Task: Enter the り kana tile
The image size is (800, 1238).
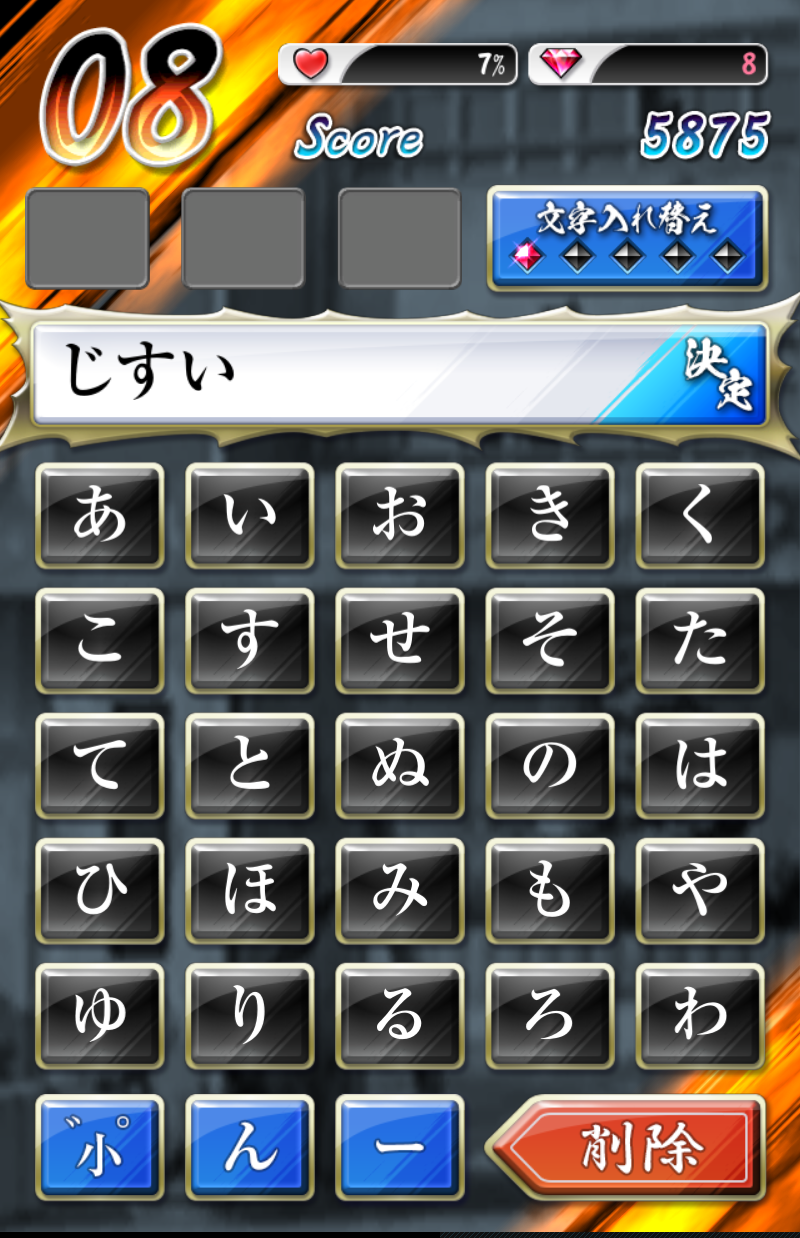Action: (x=250, y=1015)
